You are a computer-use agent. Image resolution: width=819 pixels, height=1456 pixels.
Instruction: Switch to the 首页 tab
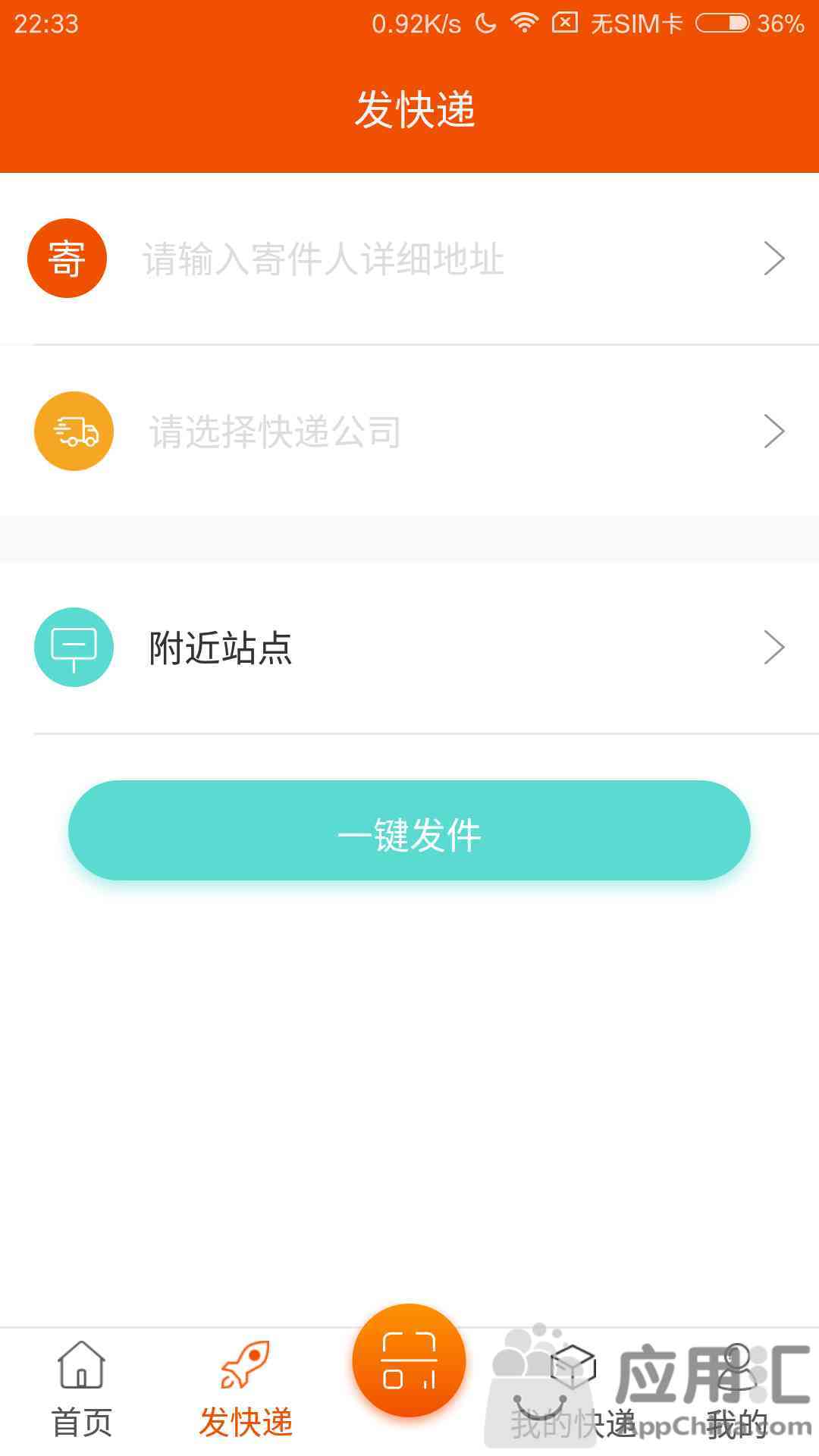(x=82, y=1391)
